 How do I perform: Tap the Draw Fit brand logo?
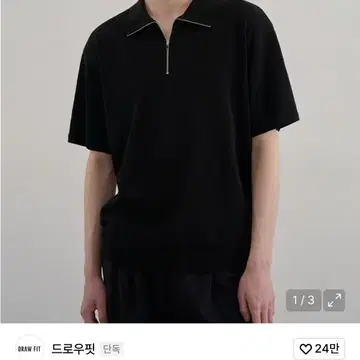(29, 348)
